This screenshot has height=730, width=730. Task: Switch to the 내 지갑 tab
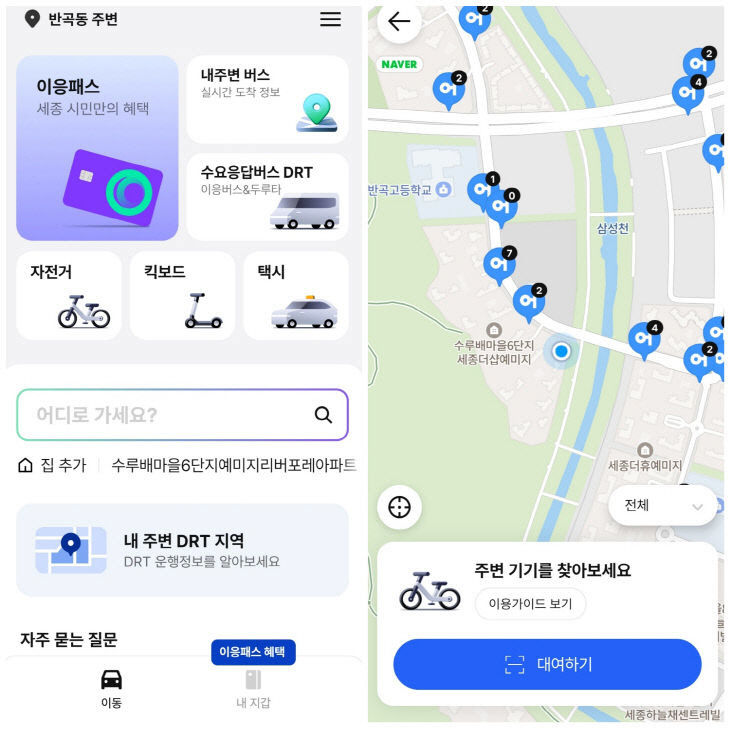pos(253,688)
